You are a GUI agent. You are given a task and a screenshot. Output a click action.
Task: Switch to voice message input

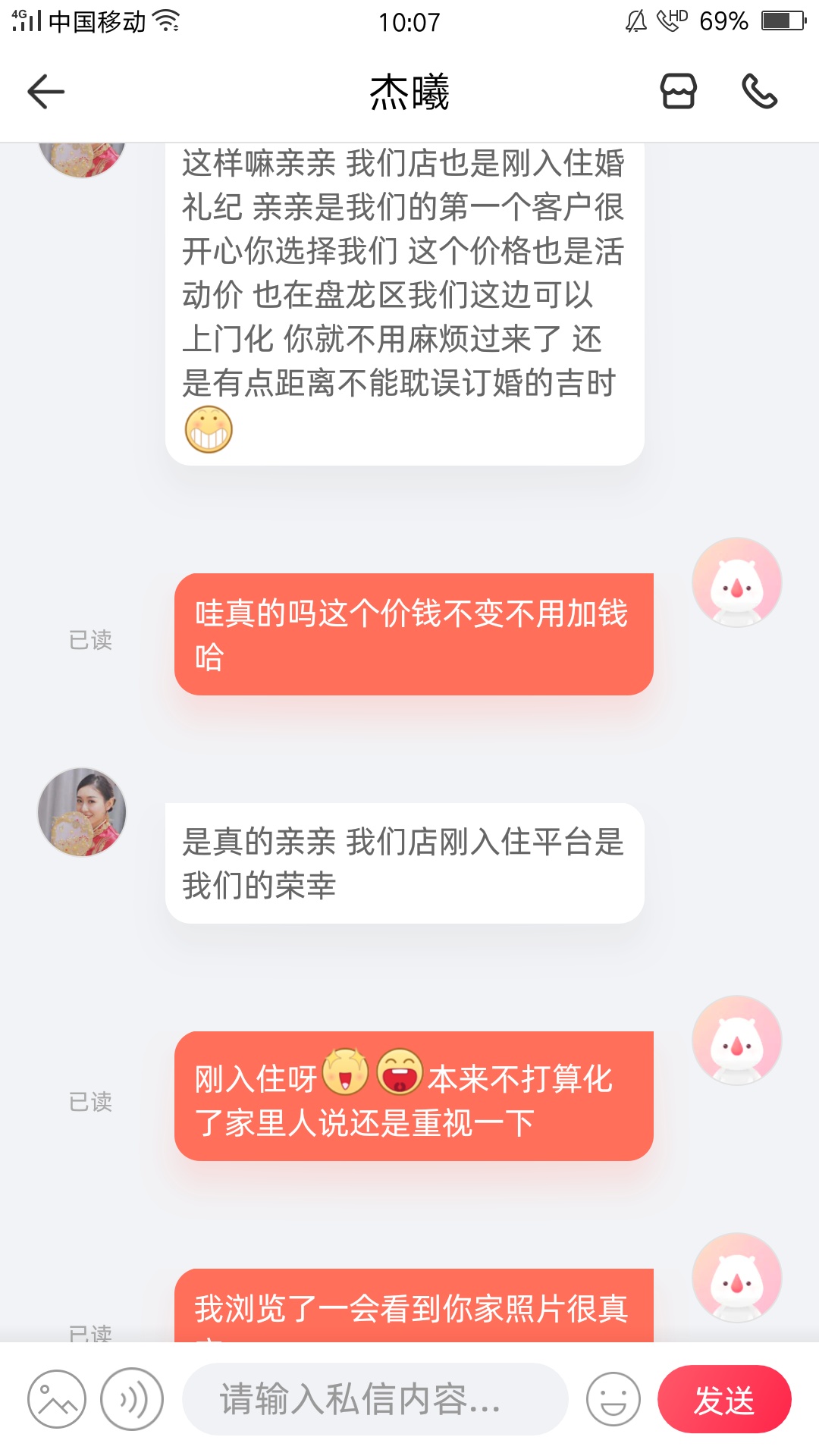tap(132, 1399)
